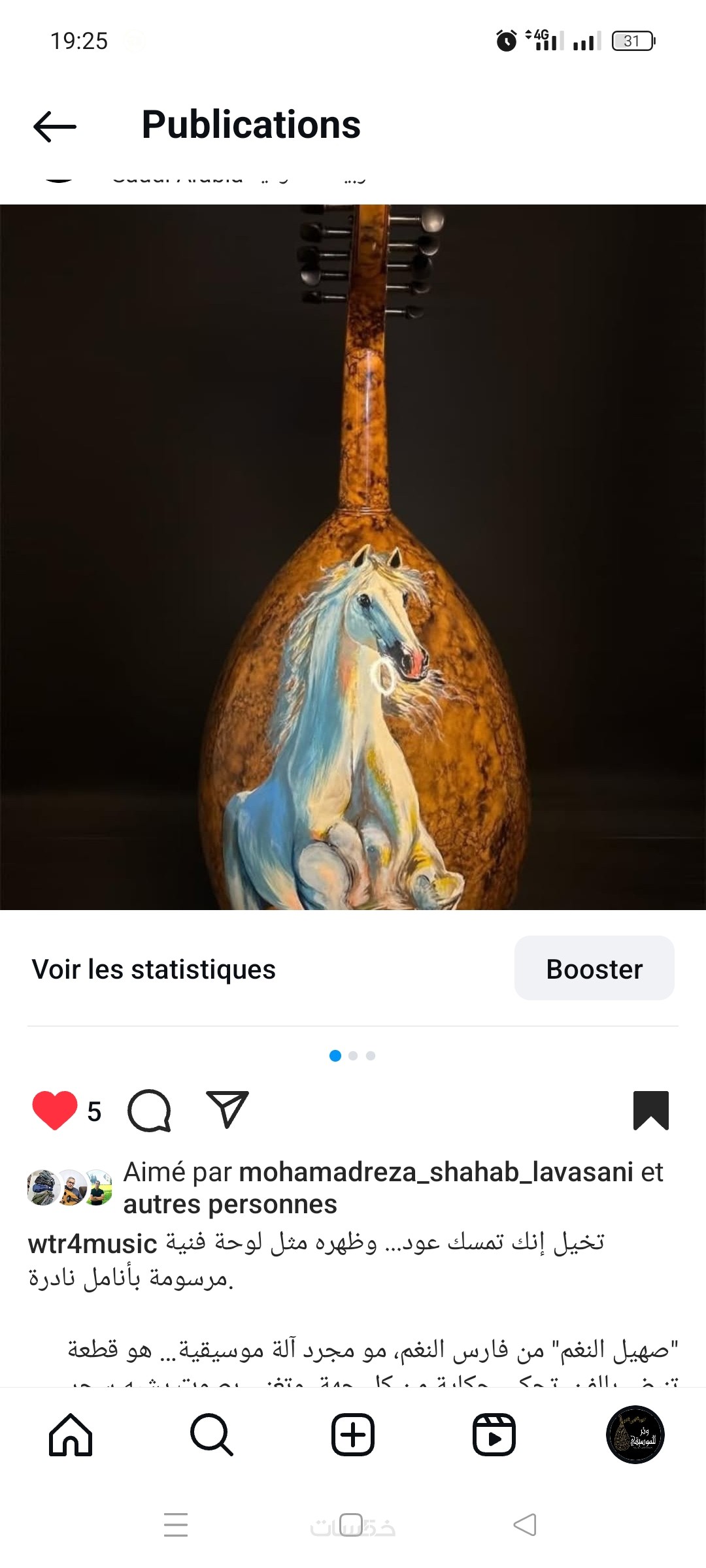
Task: Open the wtr4music profile from the caption
Action: (x=92, y=1244)
